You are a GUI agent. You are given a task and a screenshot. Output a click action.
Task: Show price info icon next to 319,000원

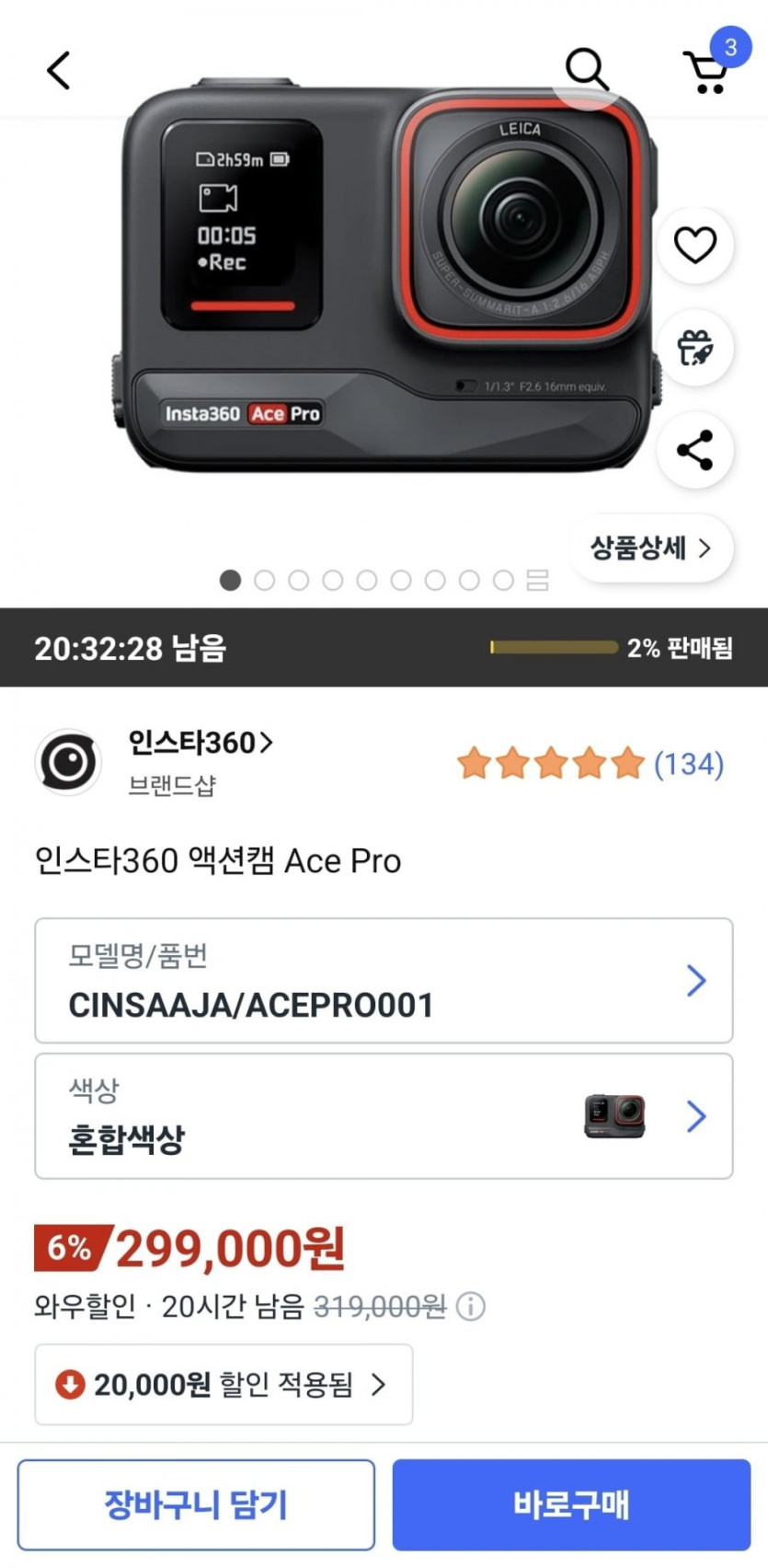coord(471,1307)
